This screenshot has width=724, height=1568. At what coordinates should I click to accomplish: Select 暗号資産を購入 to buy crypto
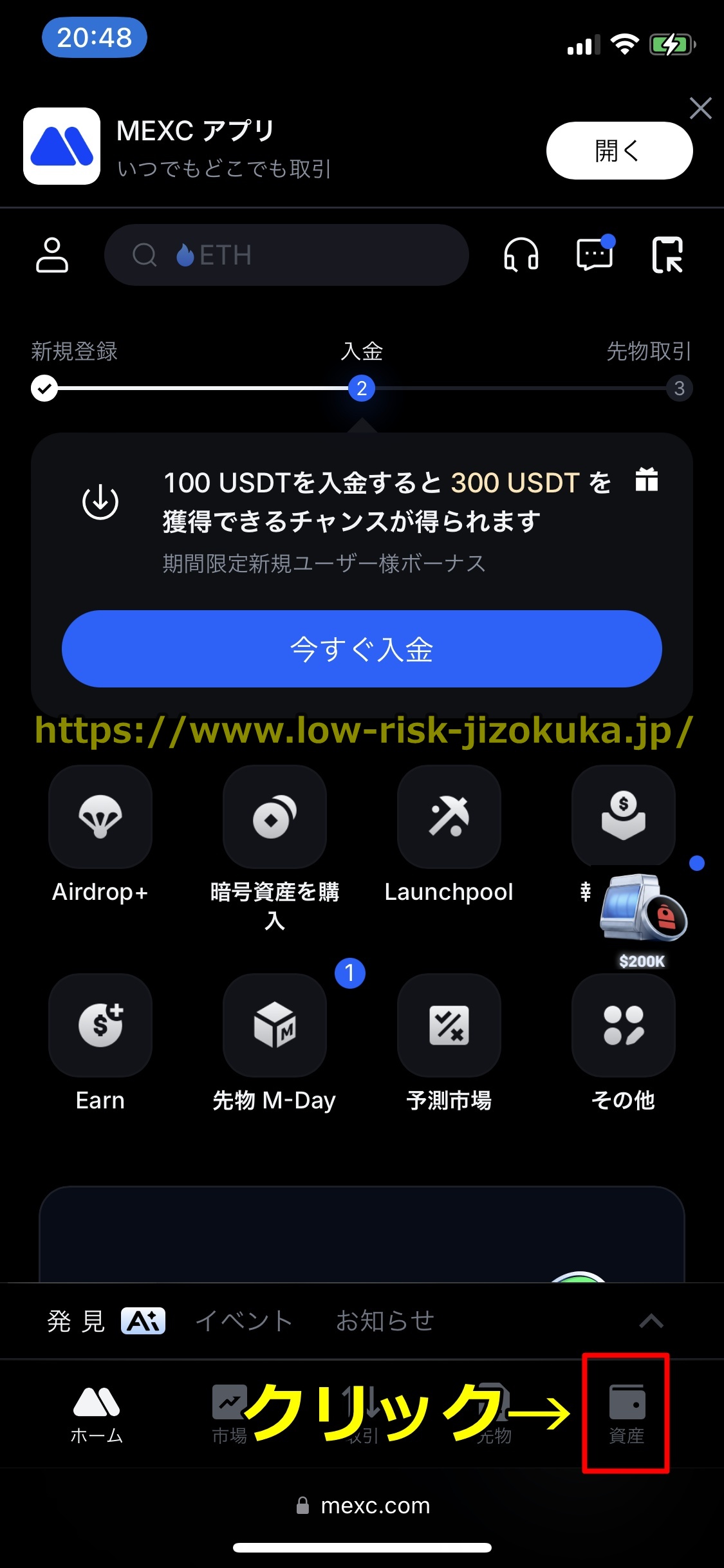click(x=275, y=817)
